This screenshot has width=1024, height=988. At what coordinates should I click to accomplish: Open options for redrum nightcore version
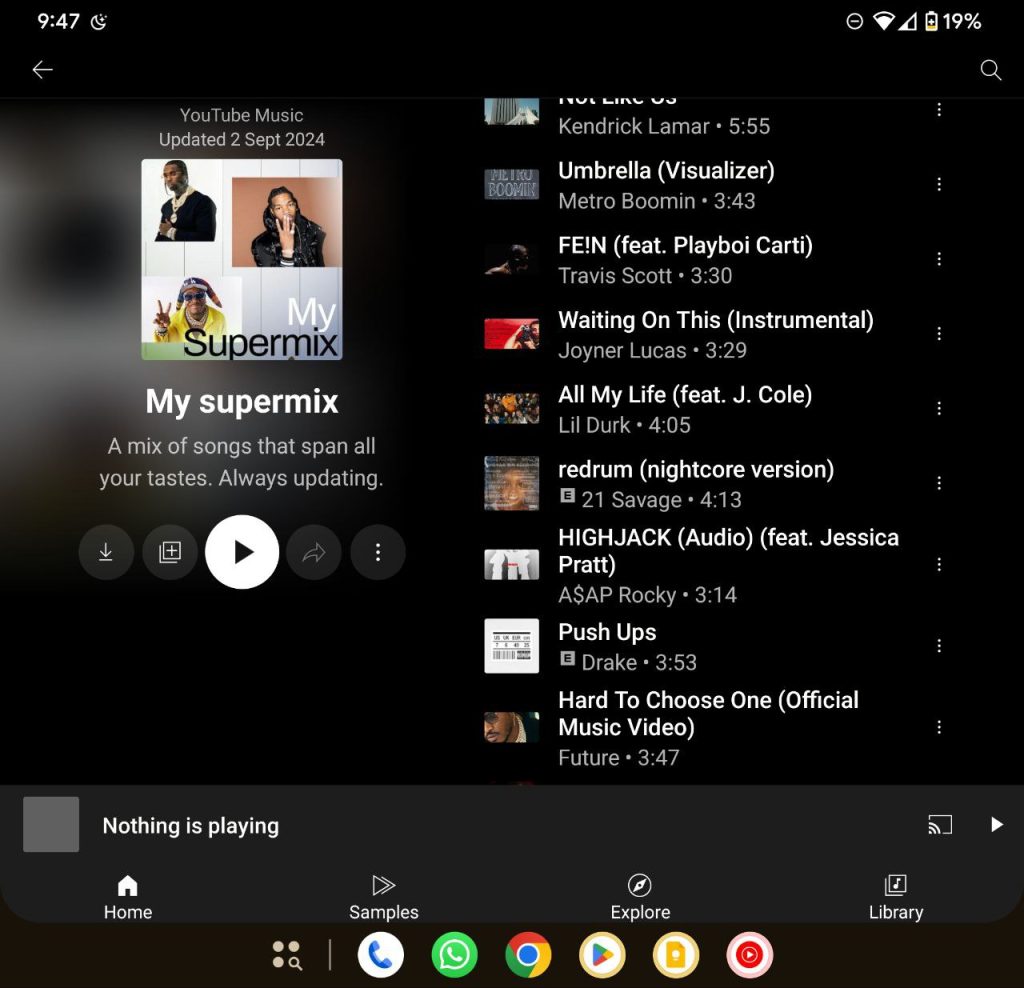(938, 483)
